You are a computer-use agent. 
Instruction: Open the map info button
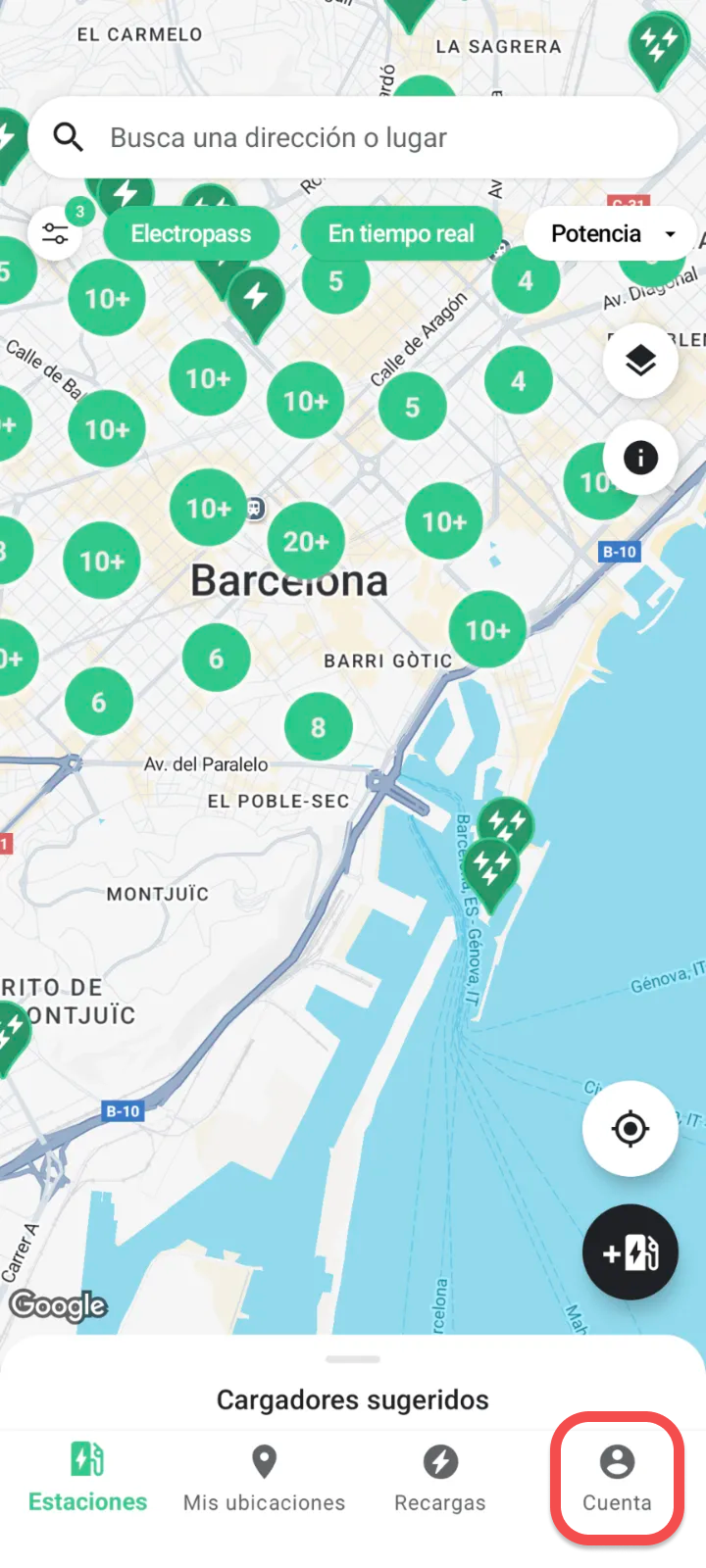pos(640,458)
